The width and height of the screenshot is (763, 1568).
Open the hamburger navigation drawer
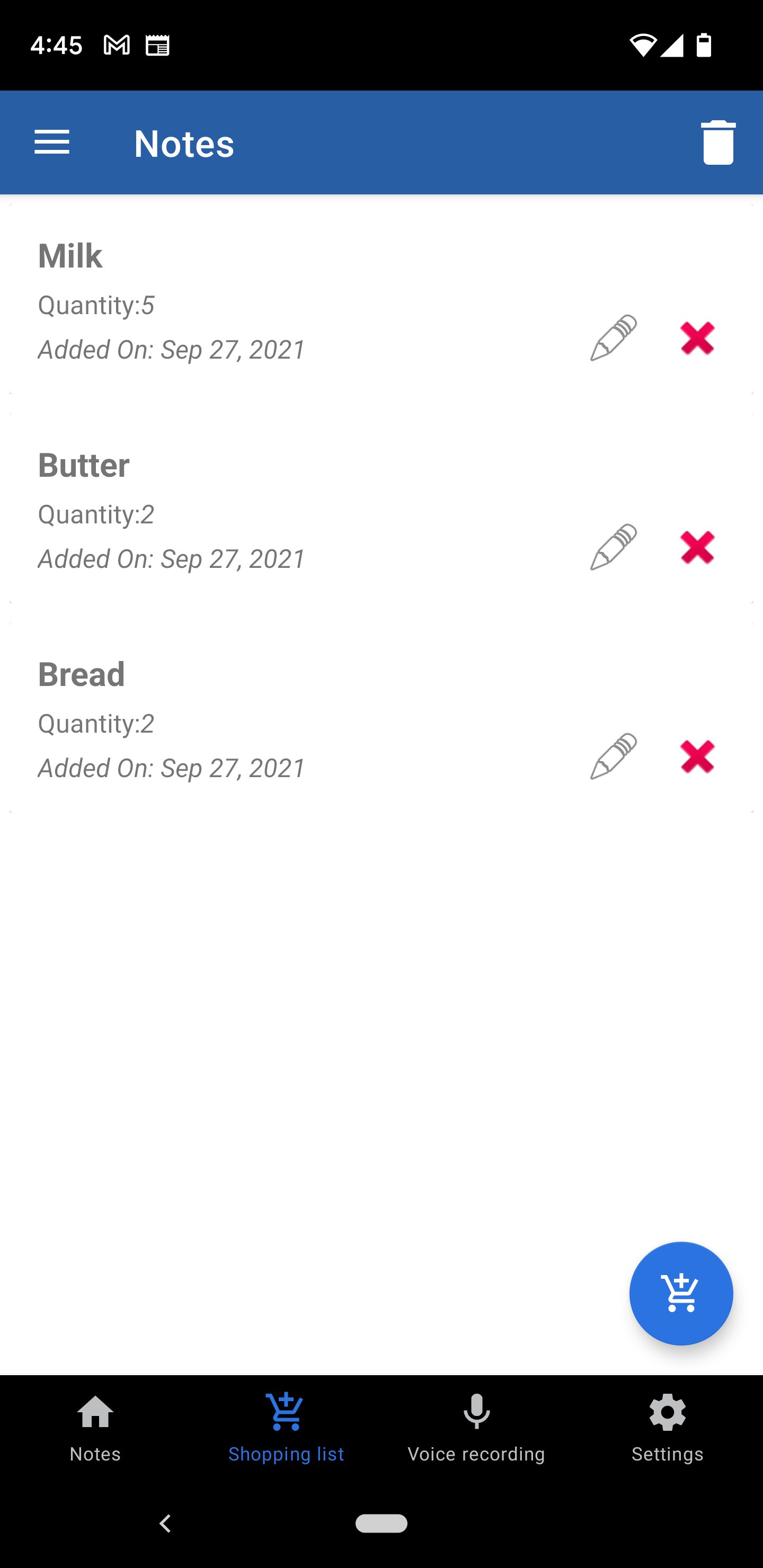pyautogui.click(x=52, y=142)
